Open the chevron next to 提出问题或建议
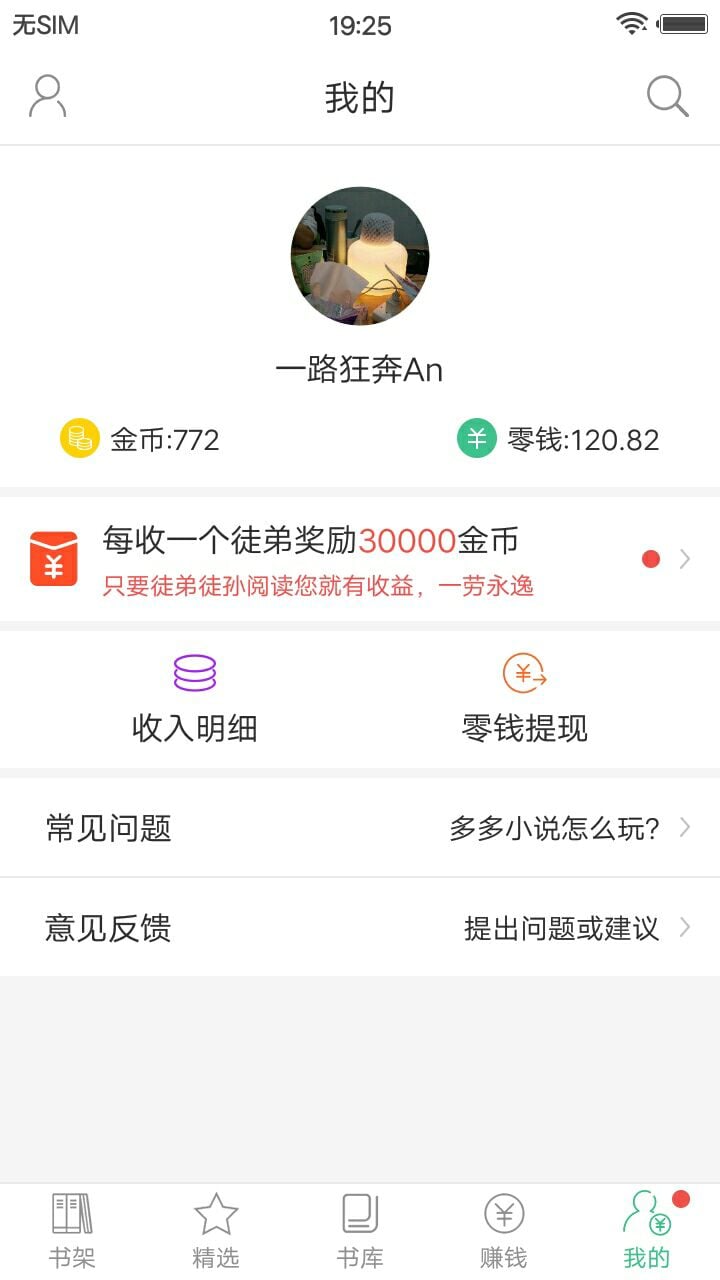This screenshot has height=1280, width=720. (684, 927)
